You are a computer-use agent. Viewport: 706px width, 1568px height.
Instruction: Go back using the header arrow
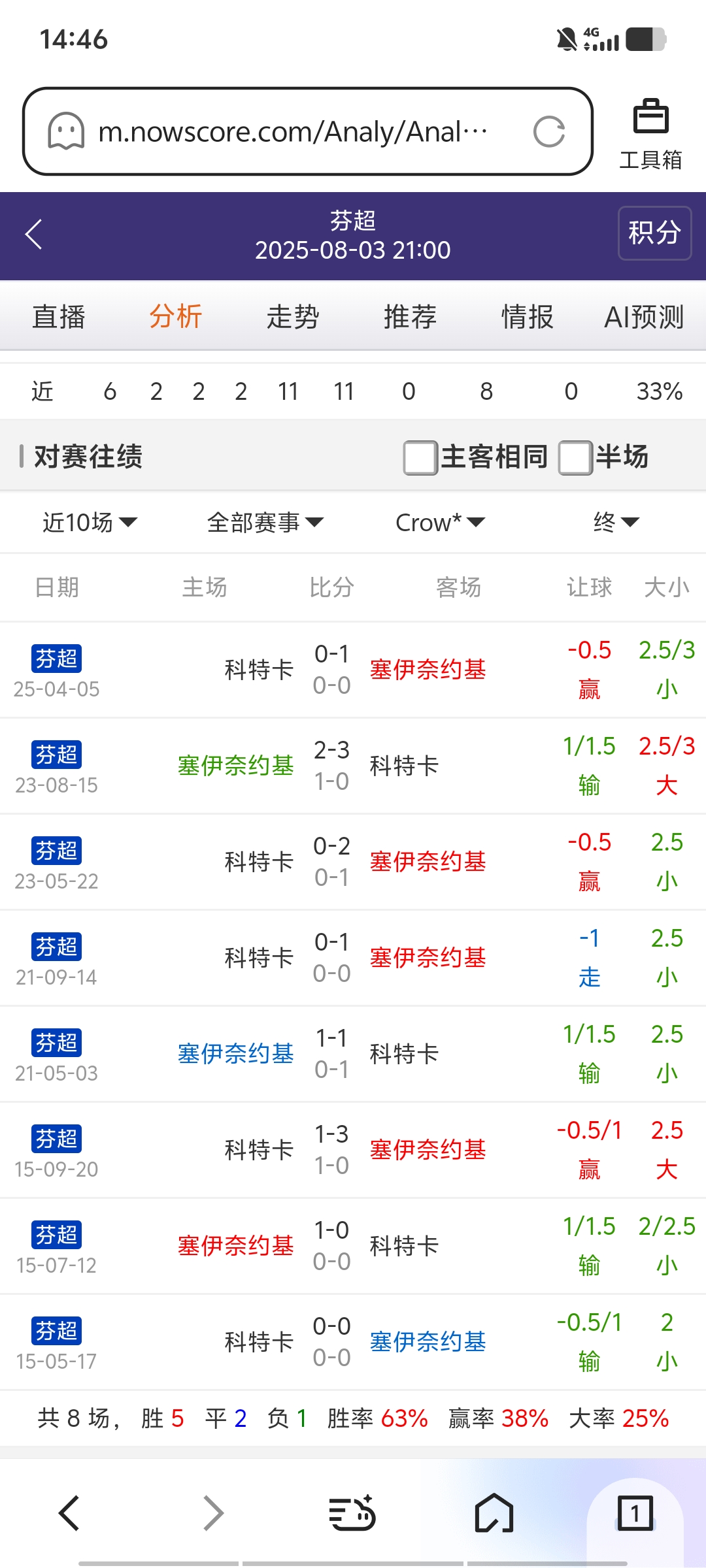[34, 234]
